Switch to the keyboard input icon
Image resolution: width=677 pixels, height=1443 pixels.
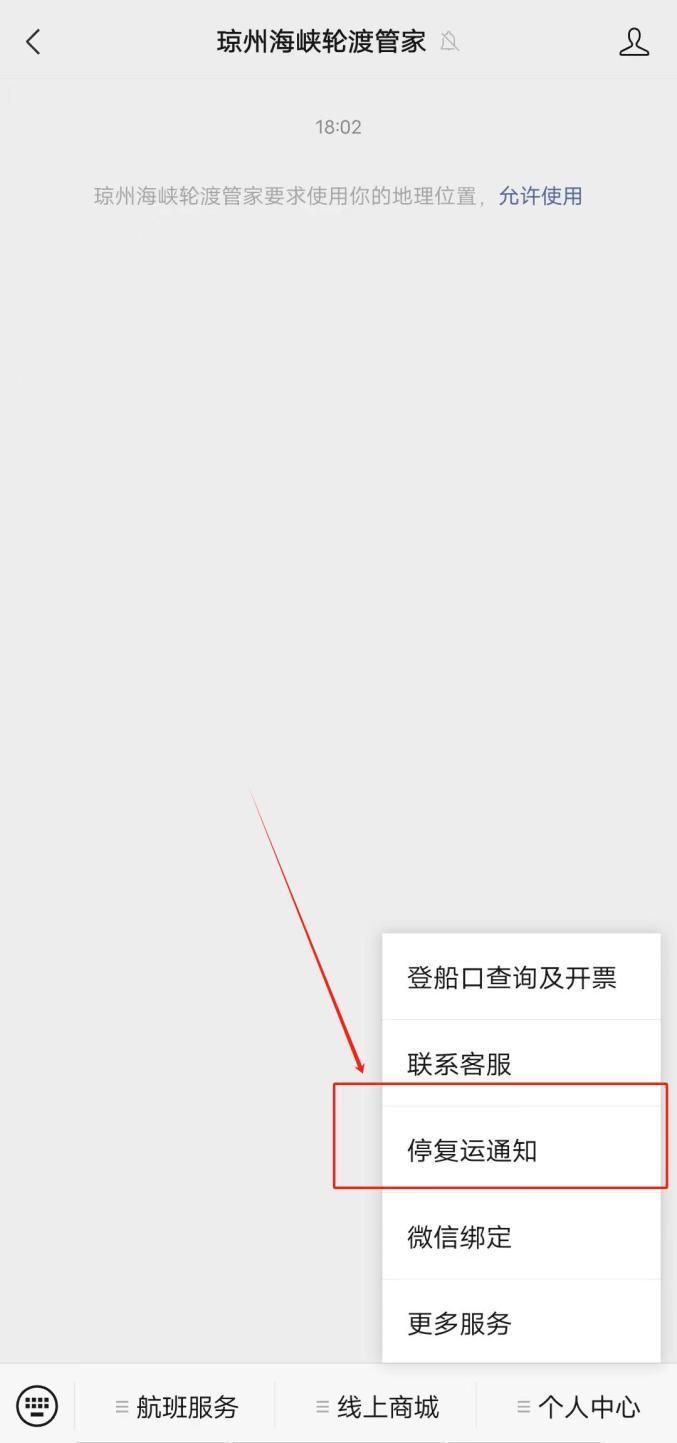[38, 1406]
